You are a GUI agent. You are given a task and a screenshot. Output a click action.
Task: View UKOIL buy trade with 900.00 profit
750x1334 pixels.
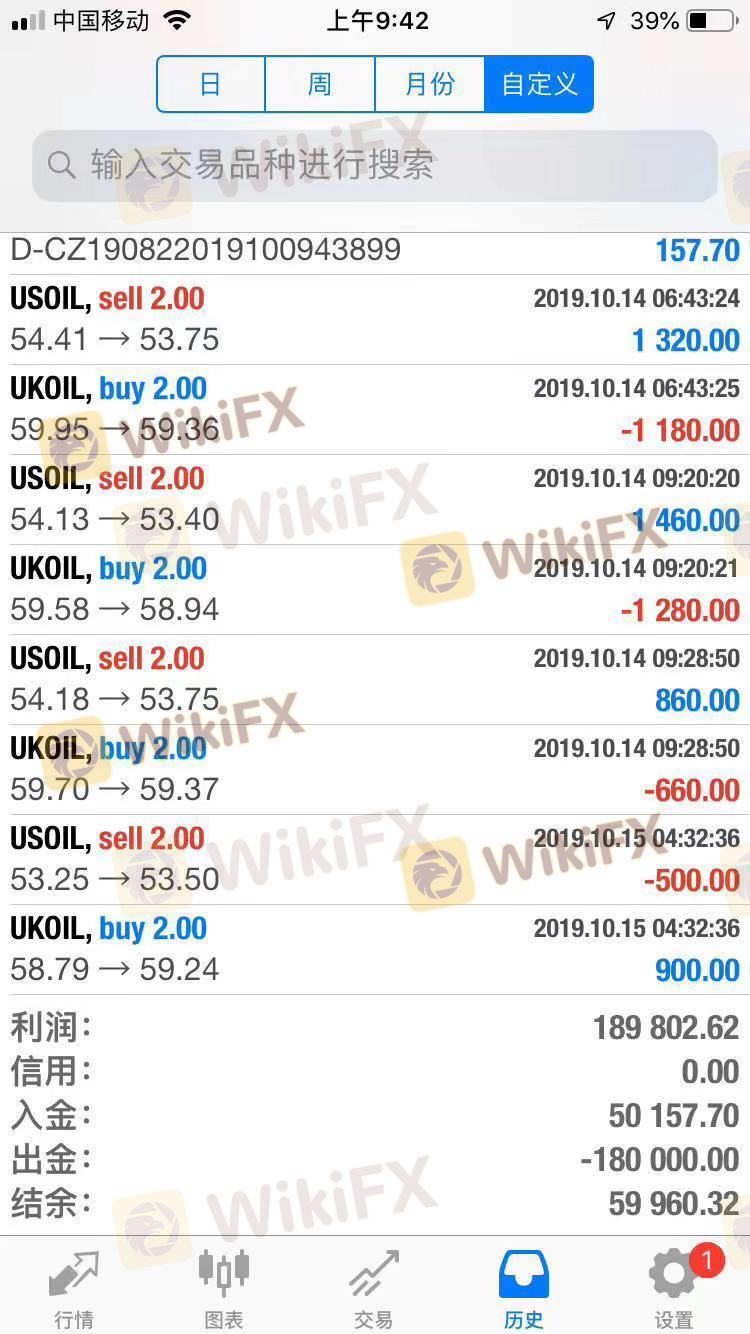(x=375, y=950)
